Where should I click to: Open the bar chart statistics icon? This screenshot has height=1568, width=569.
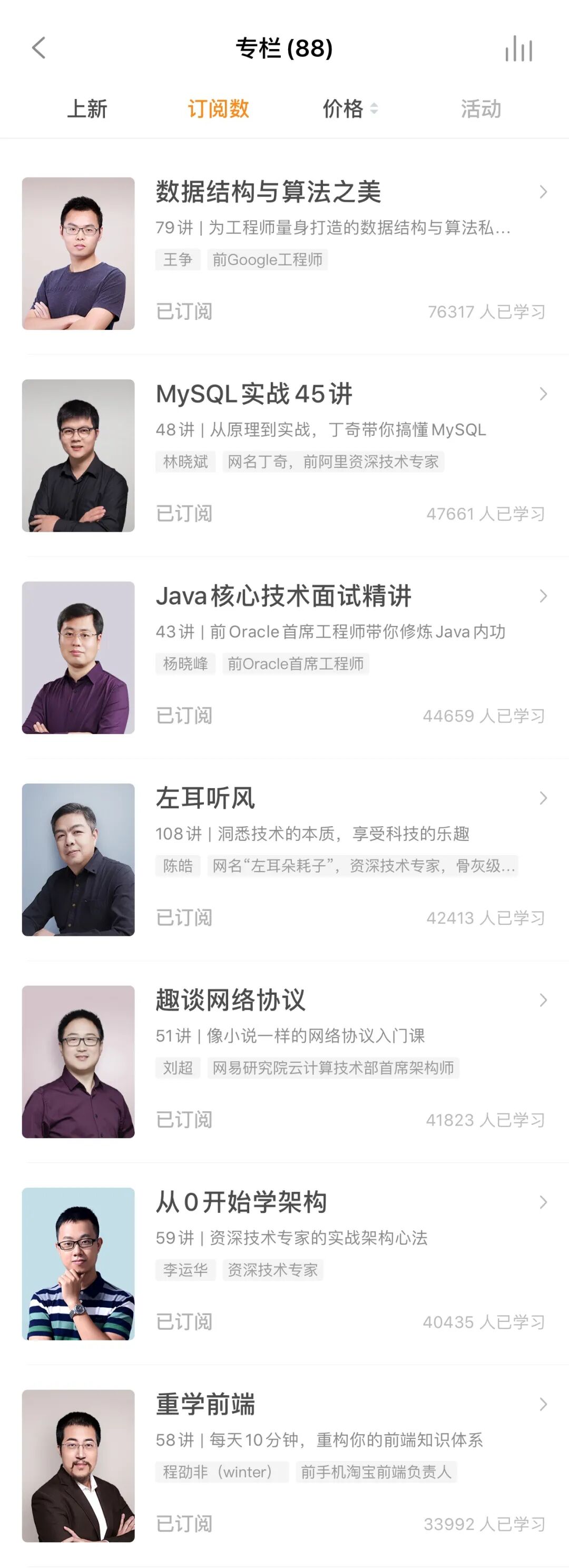pyautogui.click(x=518, y=48)
